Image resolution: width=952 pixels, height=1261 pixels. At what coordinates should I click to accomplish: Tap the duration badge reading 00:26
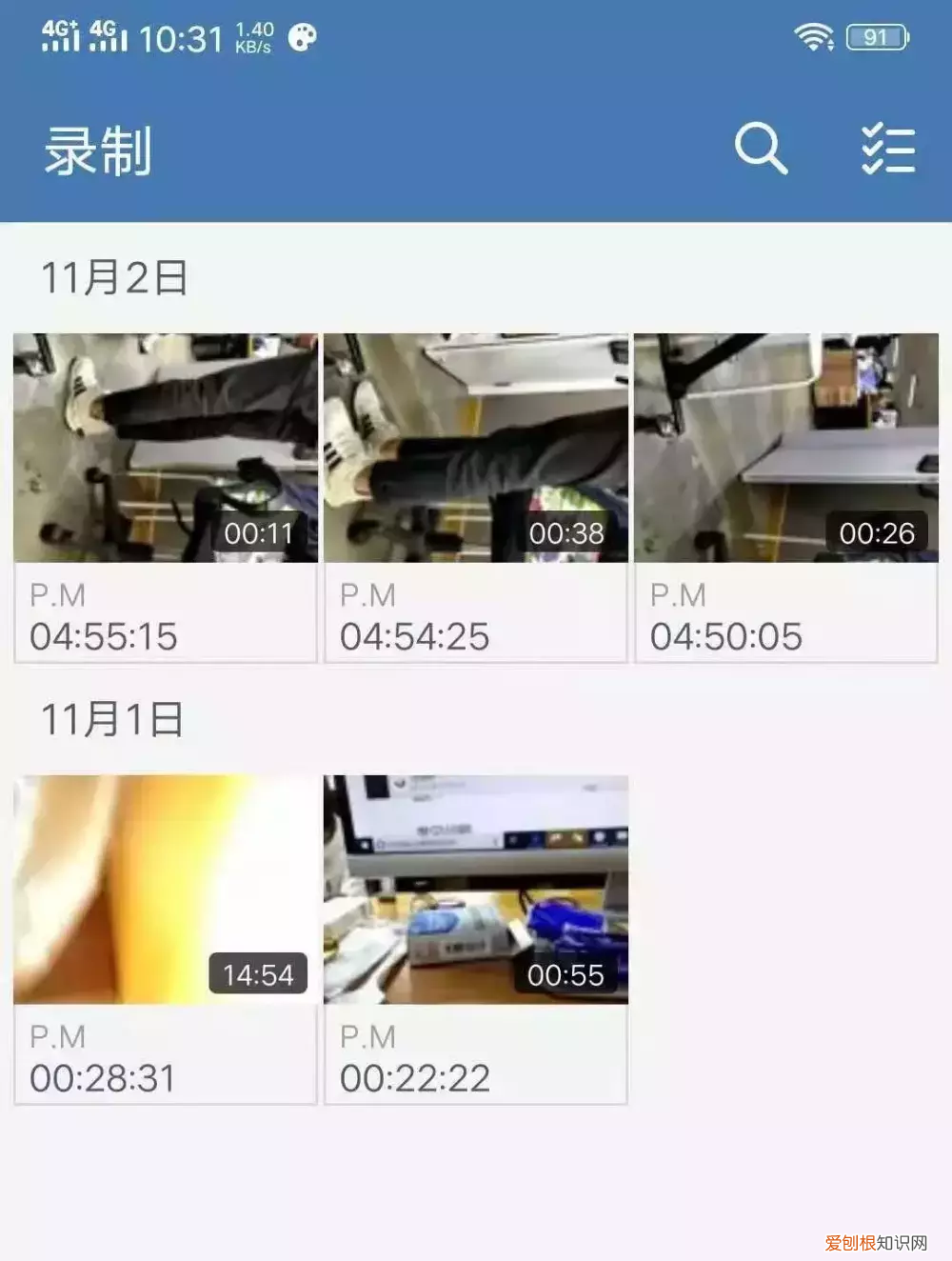tap(877, 533)
